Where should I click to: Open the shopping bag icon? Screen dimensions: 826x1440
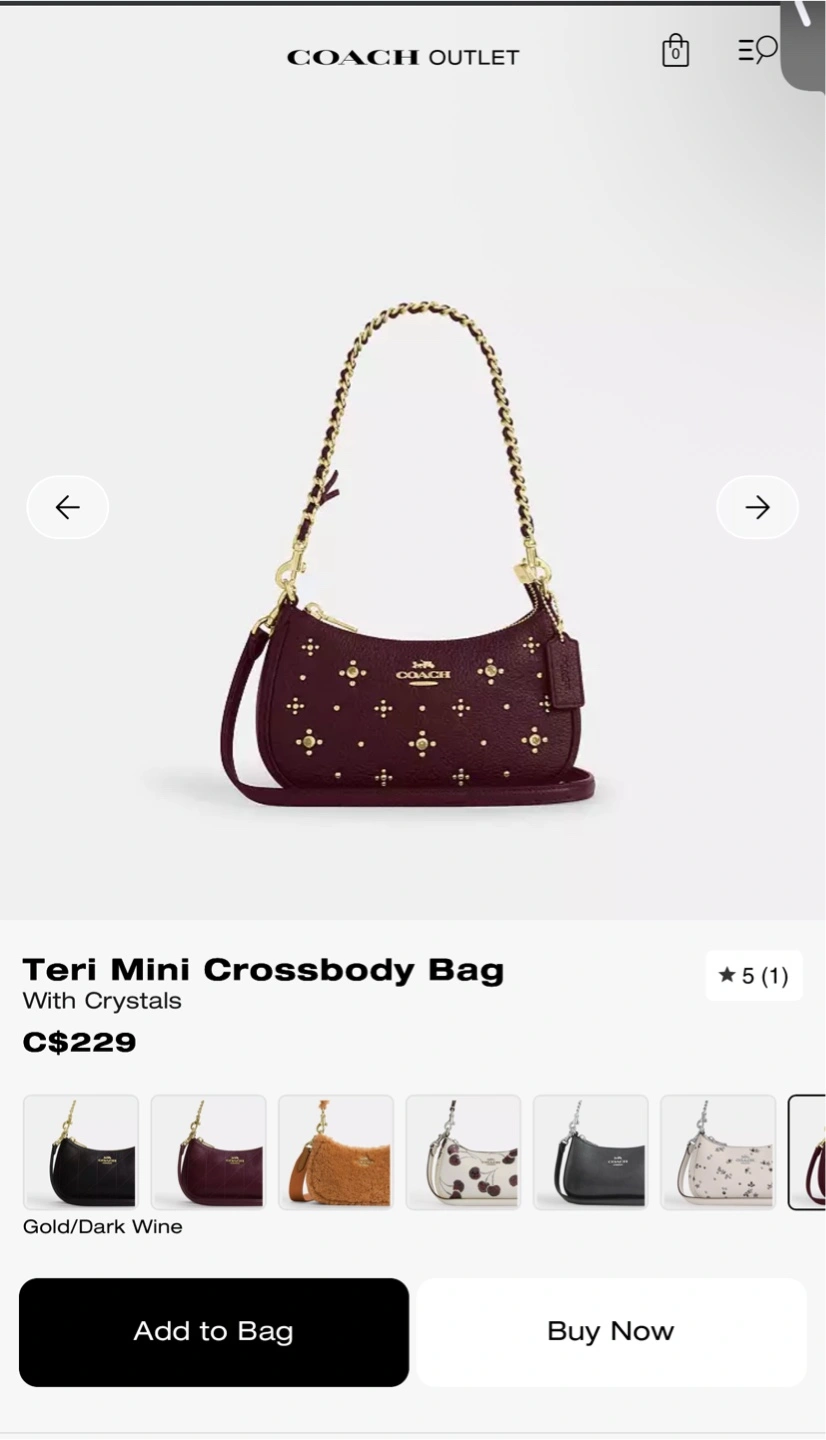click(x=676, y=51)
